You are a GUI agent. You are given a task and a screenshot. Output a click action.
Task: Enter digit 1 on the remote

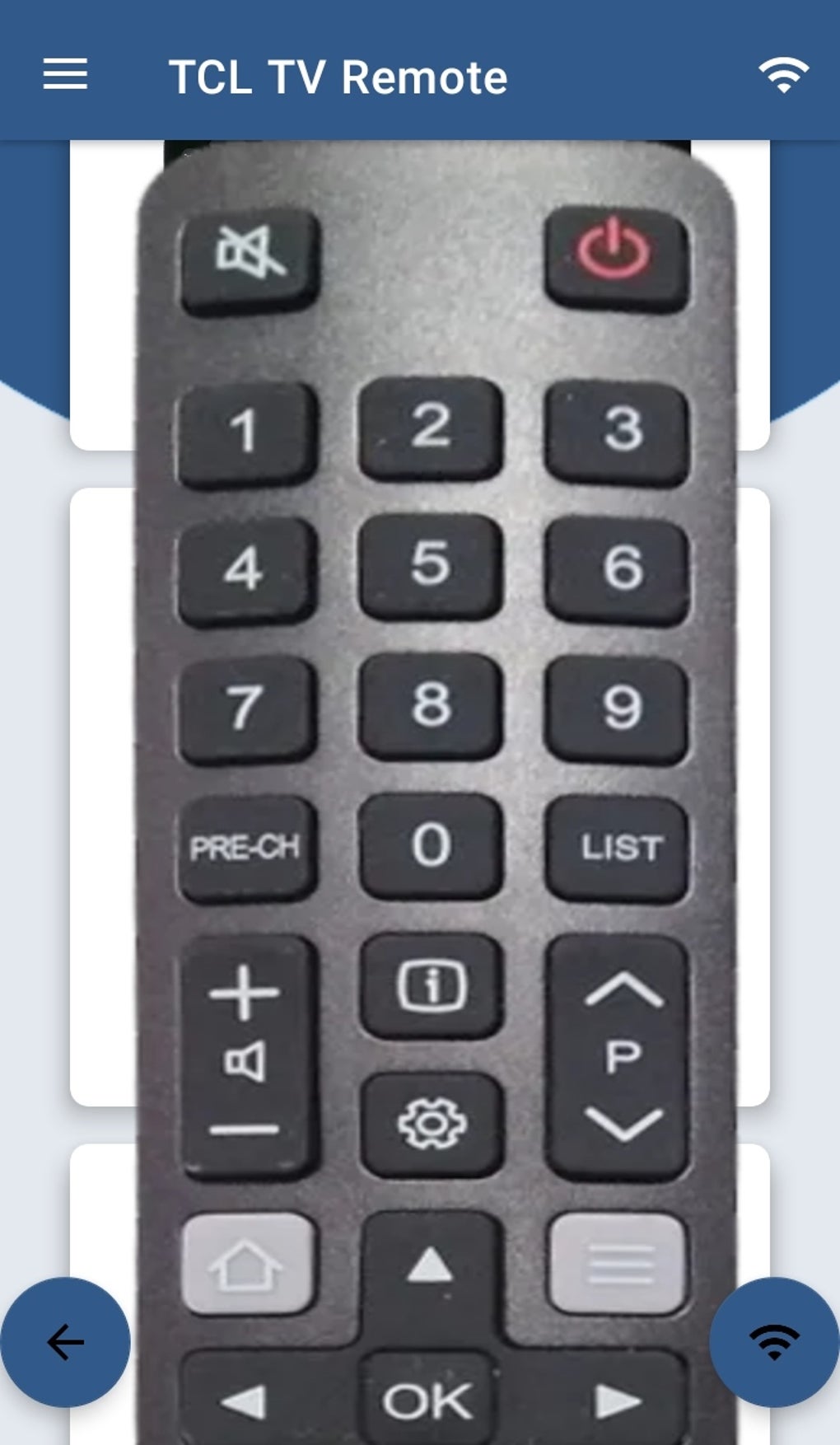(246, 432)
